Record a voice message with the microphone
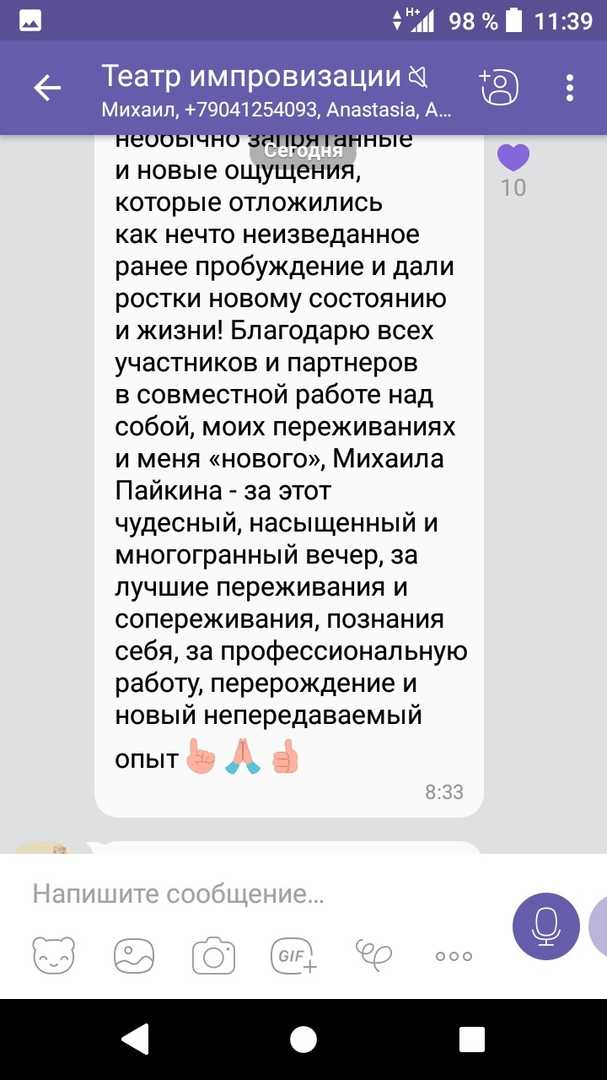The width and height of the screenshot is (607, 1080). click(x=546, y=926)
